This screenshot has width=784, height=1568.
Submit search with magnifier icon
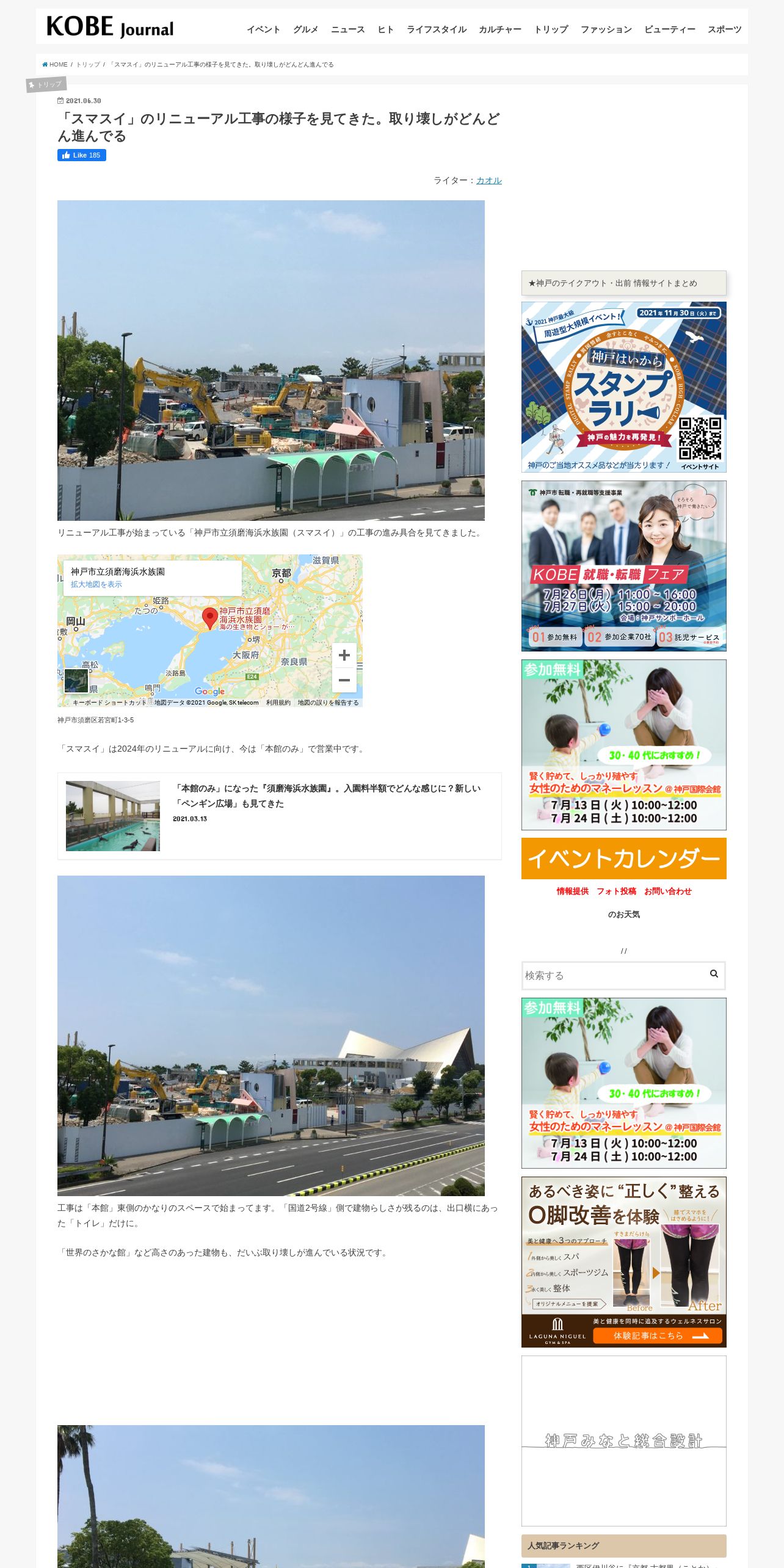pyautogui.click(x=714, y=975)
